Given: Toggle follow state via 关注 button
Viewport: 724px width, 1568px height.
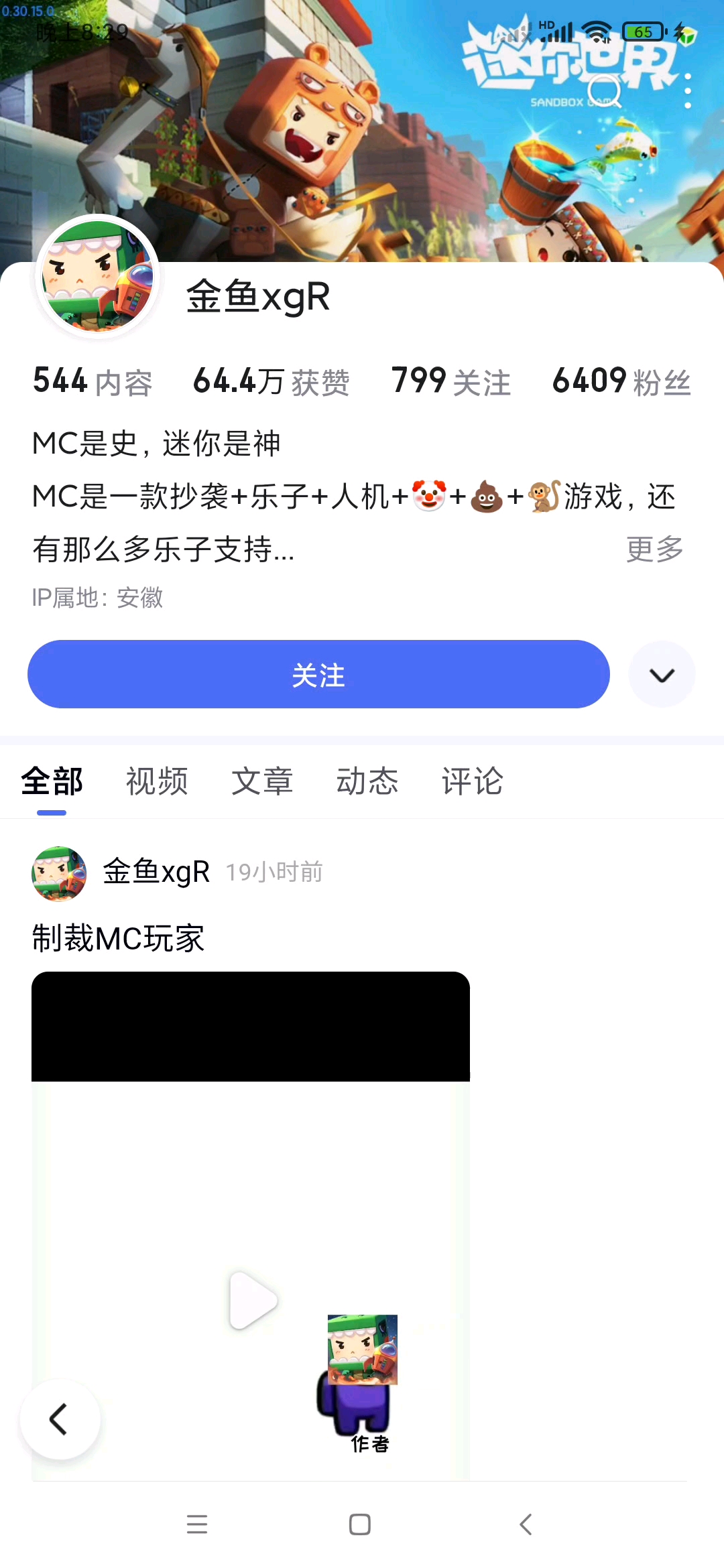Looking at the screenshot, I should [x=318, y=674].
